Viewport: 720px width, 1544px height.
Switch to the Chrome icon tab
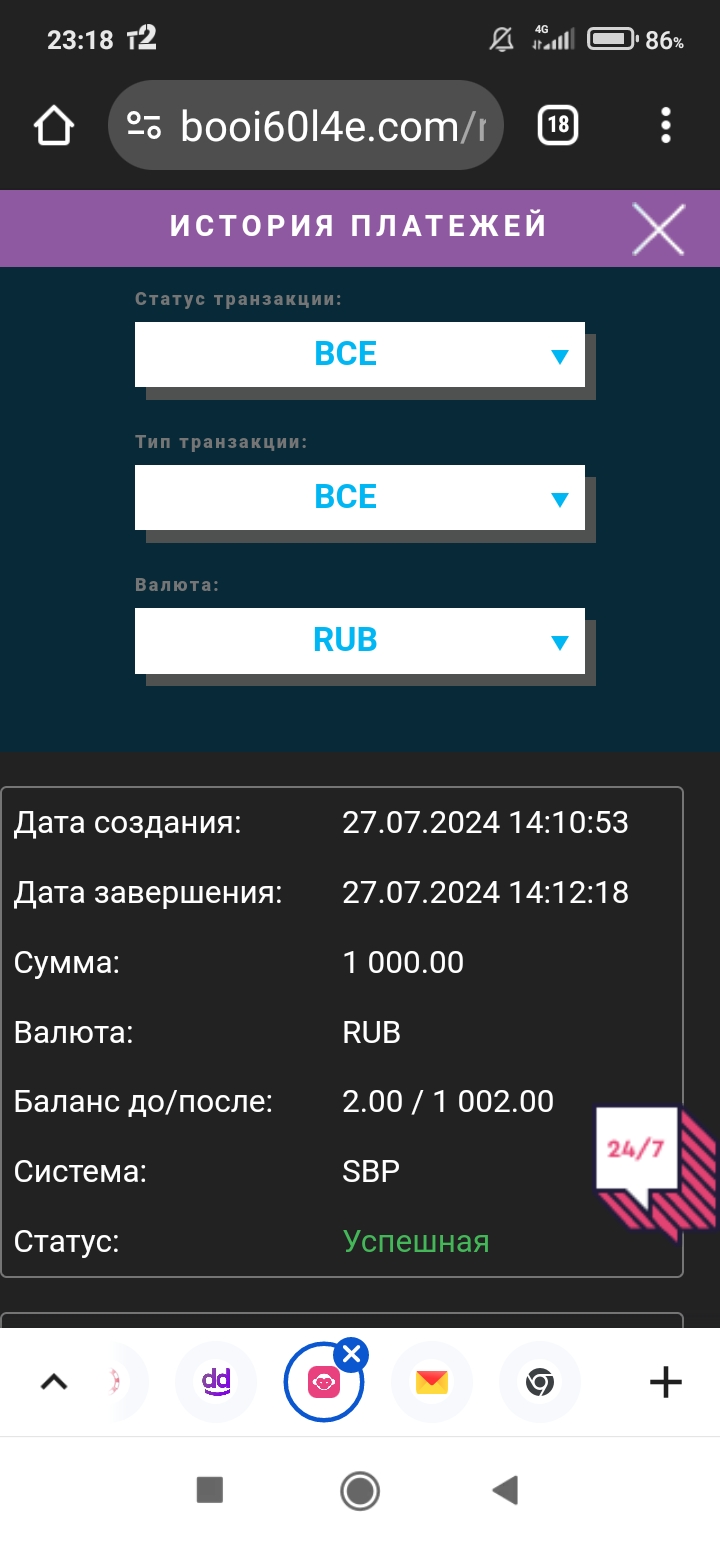click(x=540, y=1382)
